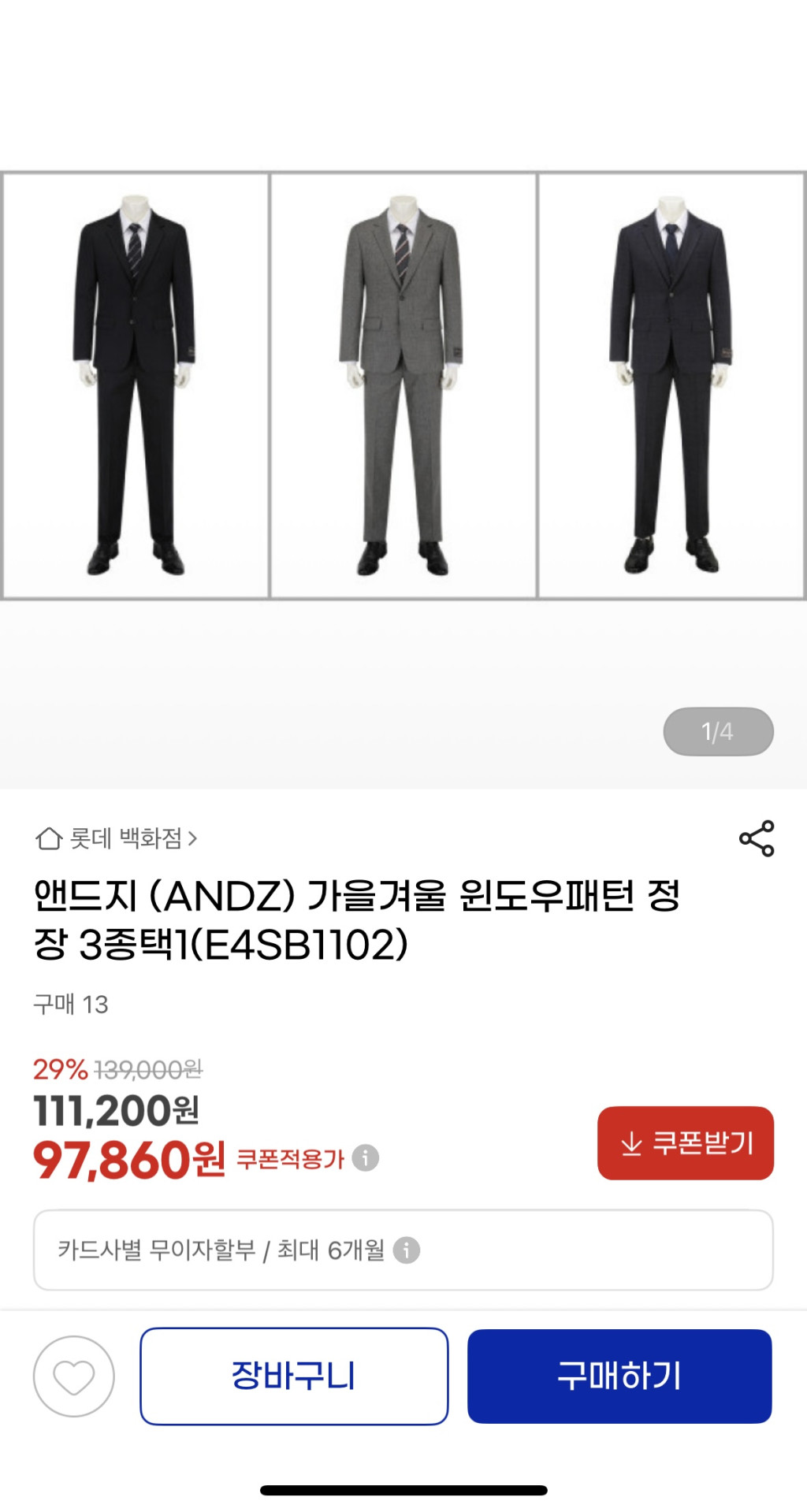This screenshot has height=1512, width=807.
Task: Download coupon with 쿠폰받기 button
Action: [685, 1142]
